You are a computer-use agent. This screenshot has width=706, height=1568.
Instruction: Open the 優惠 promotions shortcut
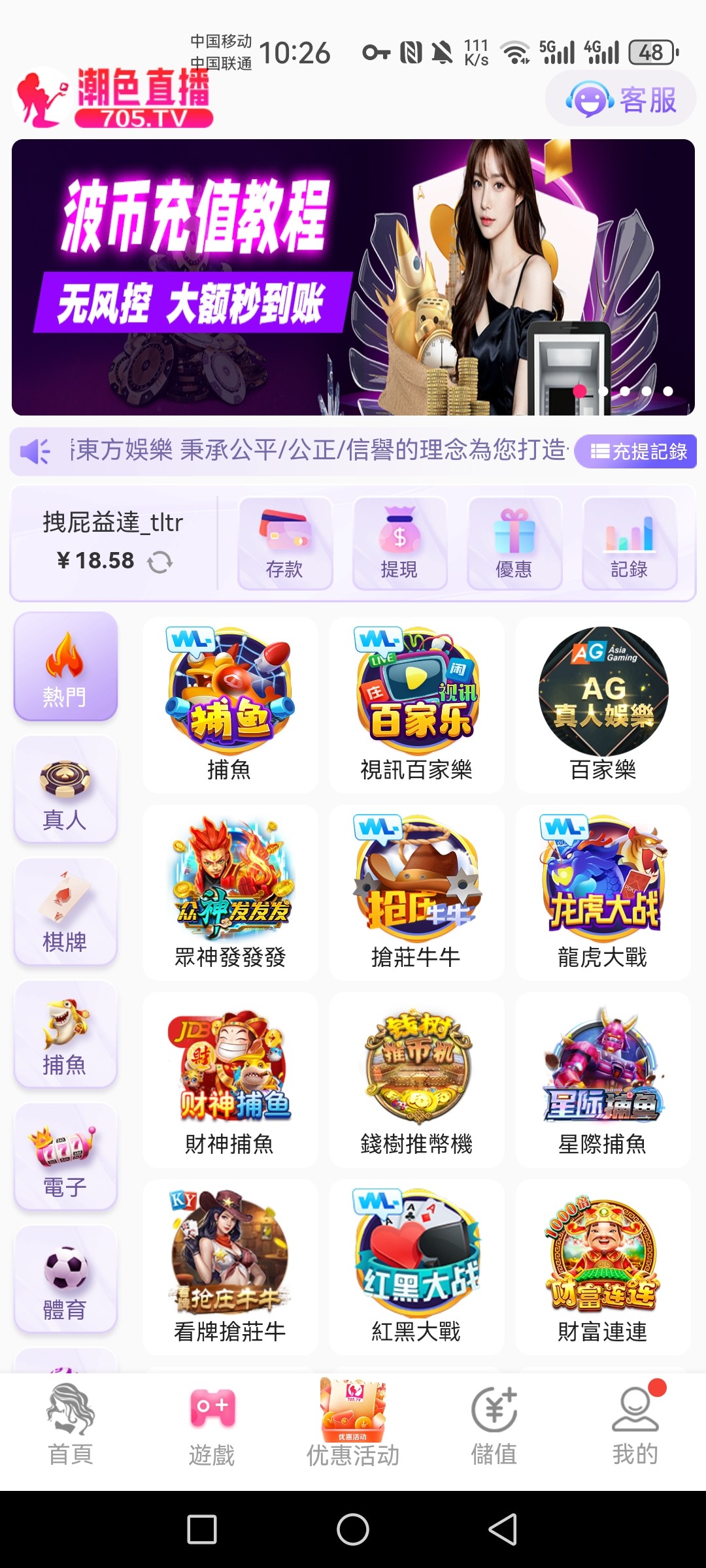pos(514,544)
